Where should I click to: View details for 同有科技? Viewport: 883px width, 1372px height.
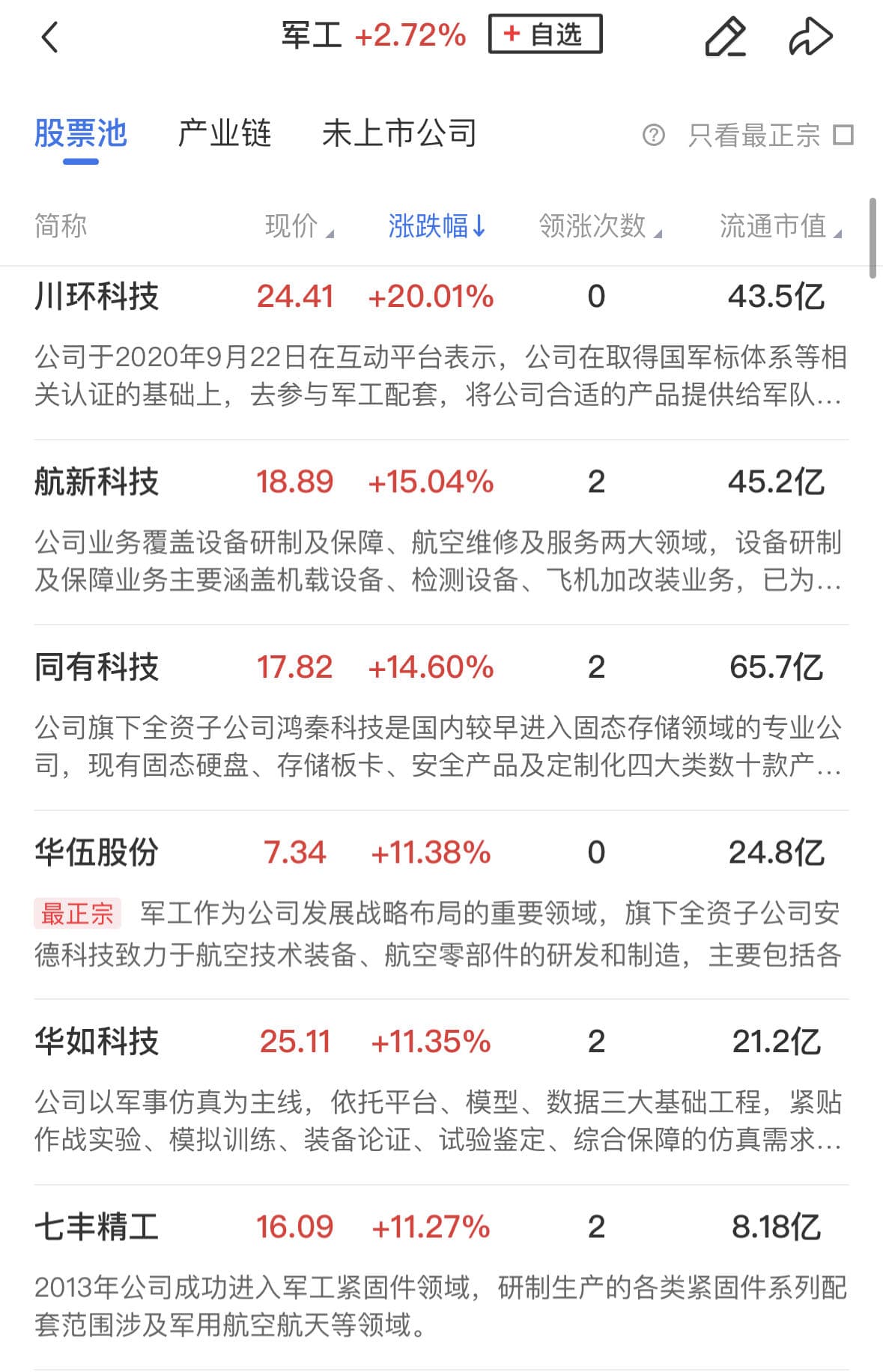[97, 667]
